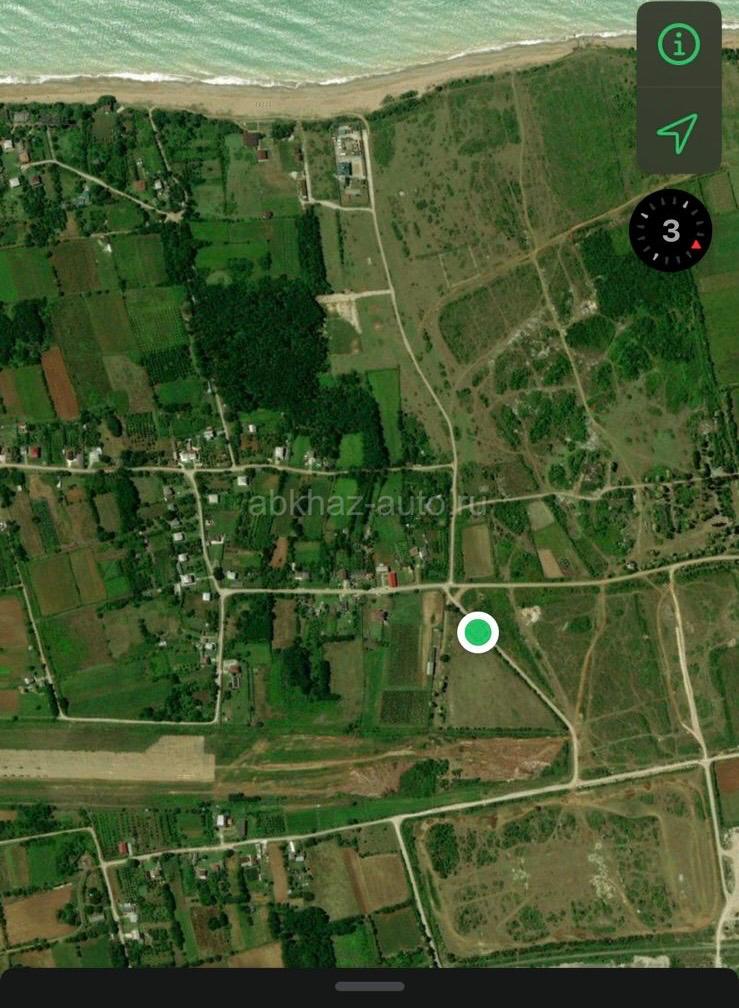Screen dimensions: 739x1008
Task: Open the map info settings button
Action: click(679, 44)
